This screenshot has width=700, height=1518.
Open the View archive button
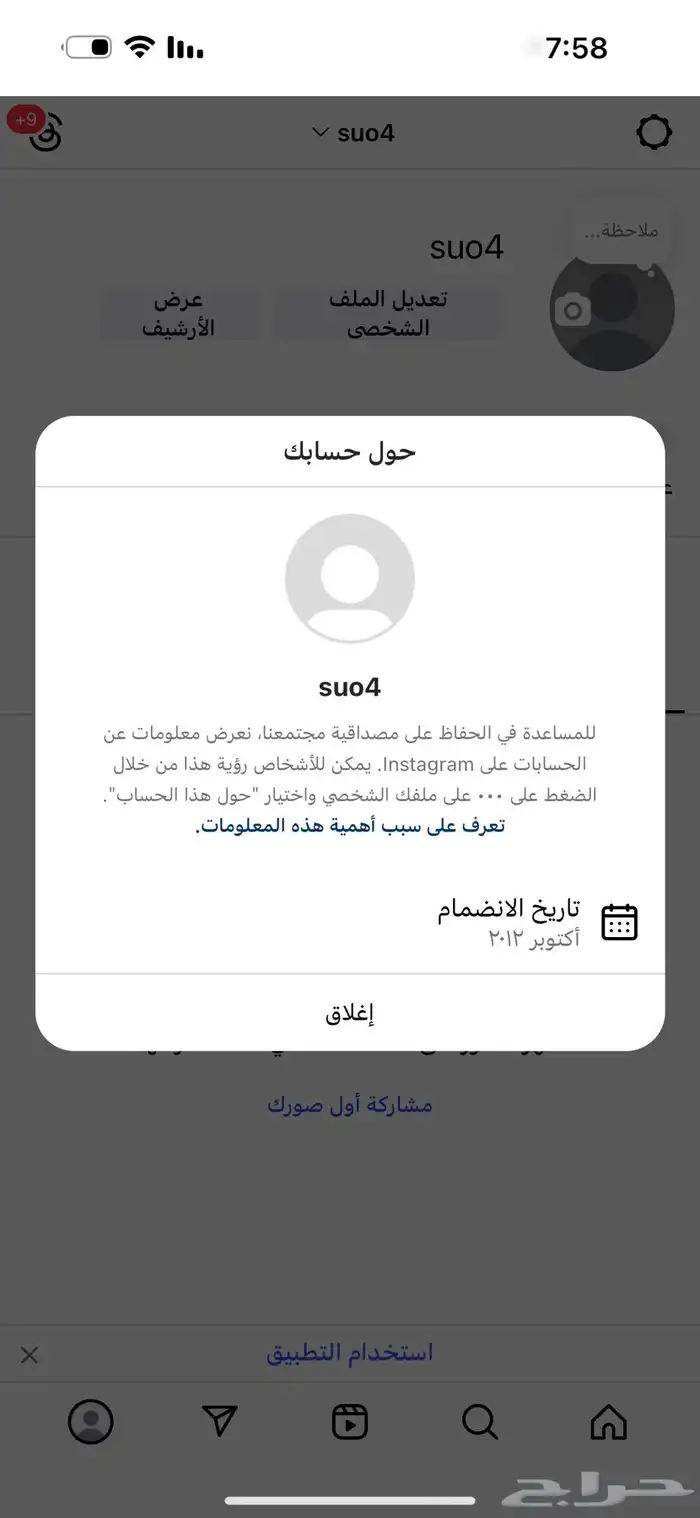pyautogui.click(x=179, y=313)
